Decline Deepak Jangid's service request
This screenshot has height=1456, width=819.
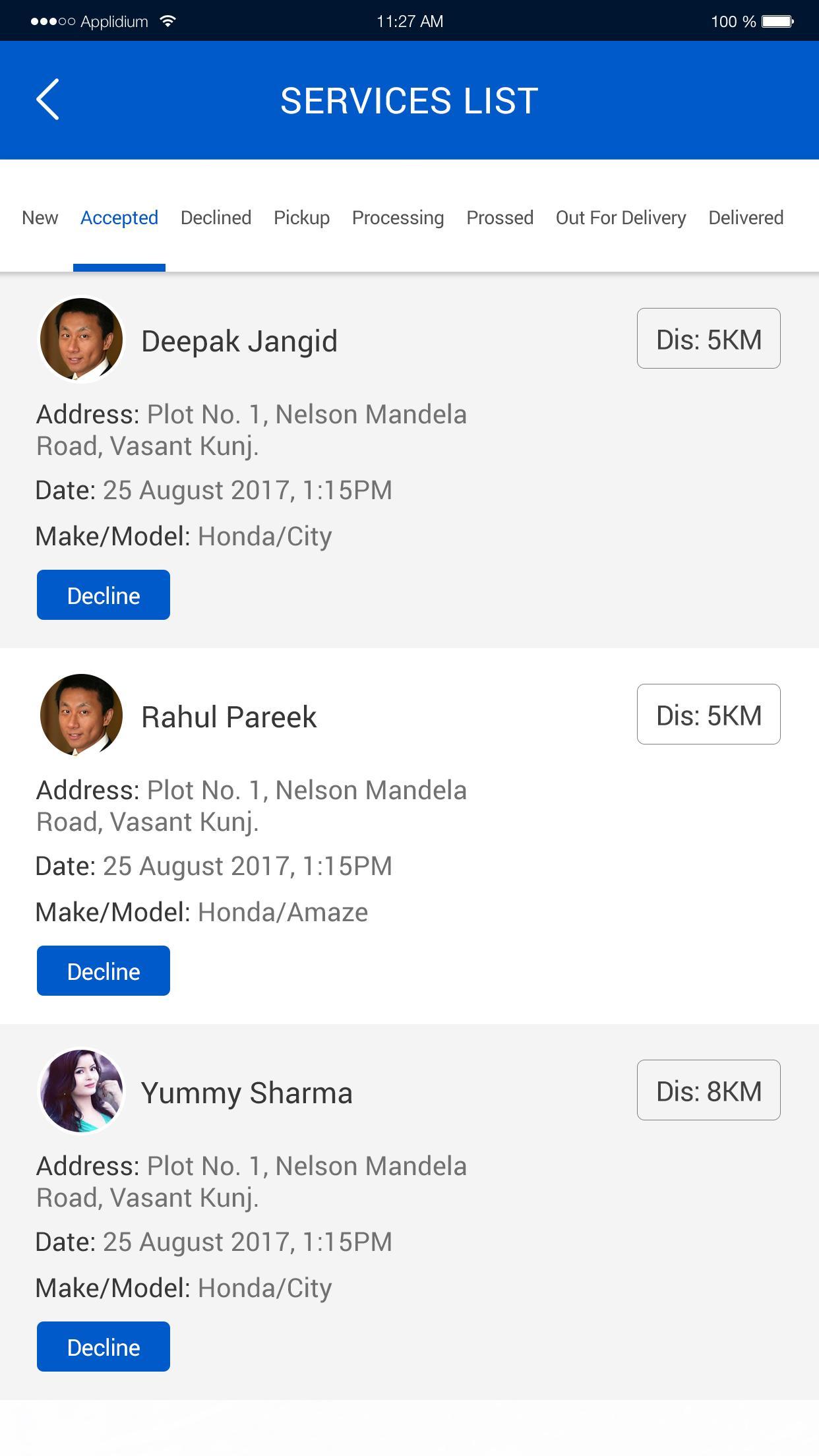point(104,595)
